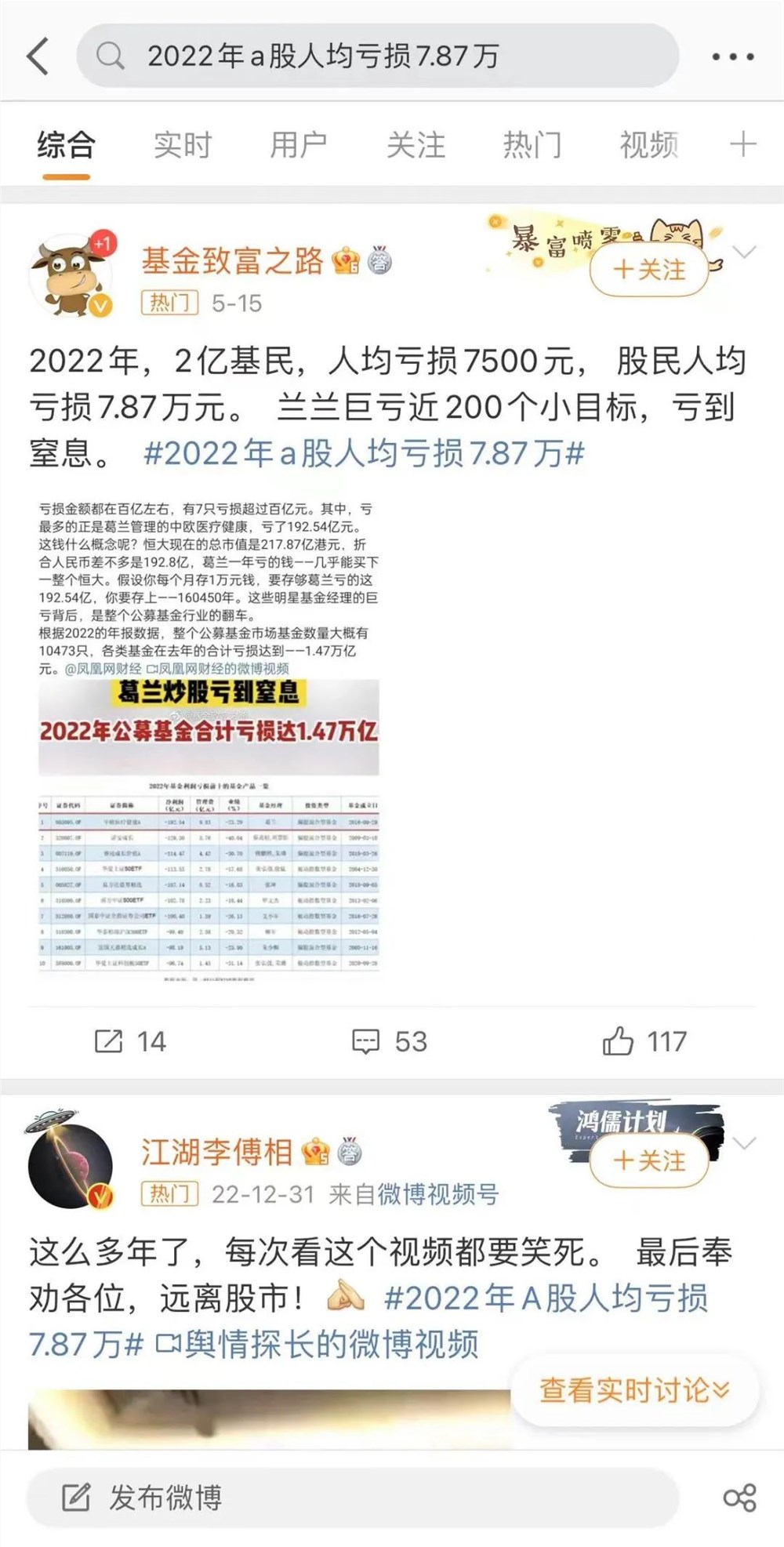The image size is (784, 1547).
Task: Tap the search box with the 2022年a股 query
Action: click(376, 56)
